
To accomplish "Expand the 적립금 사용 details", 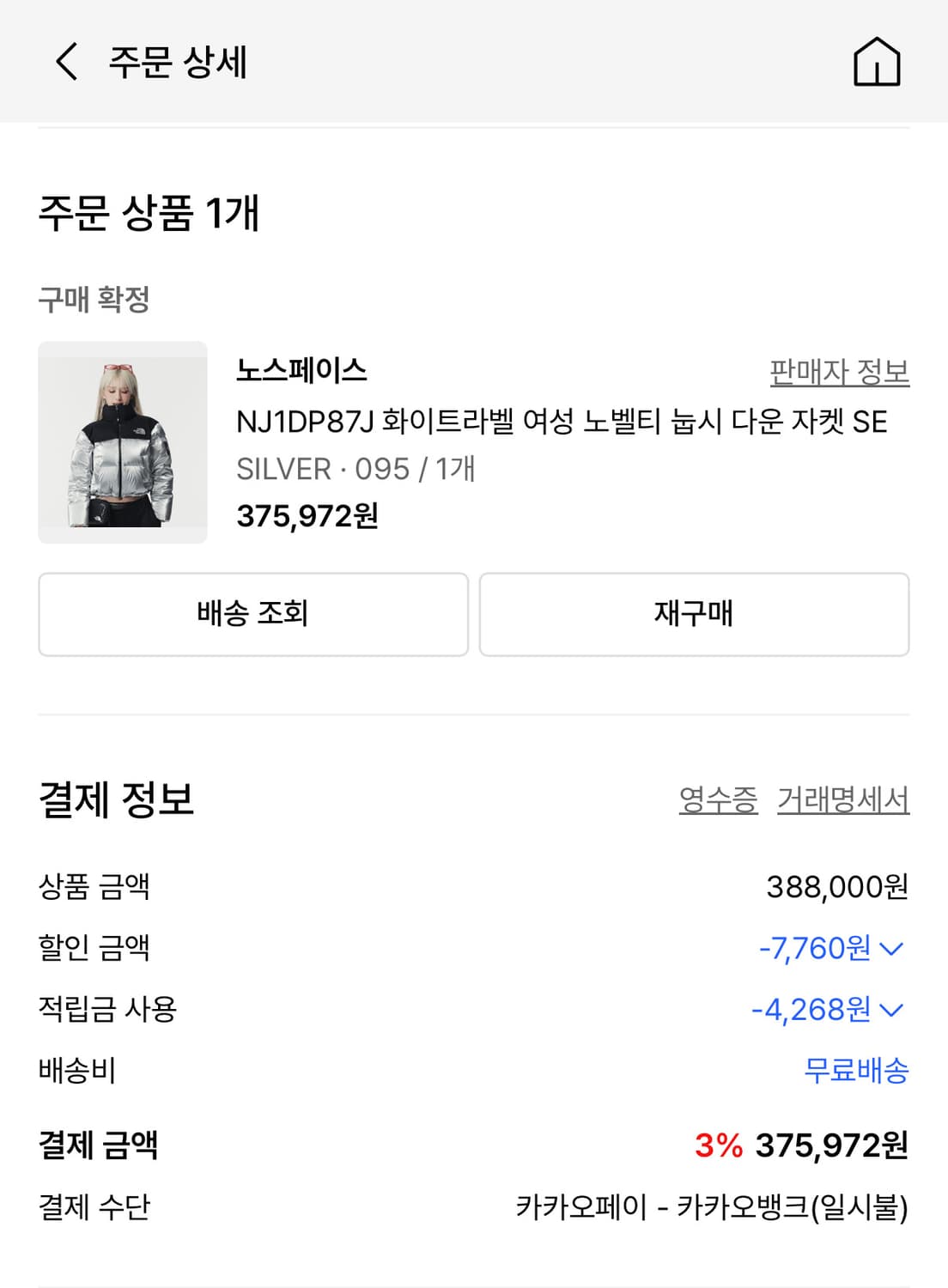I will click(x=894, y=1012).
